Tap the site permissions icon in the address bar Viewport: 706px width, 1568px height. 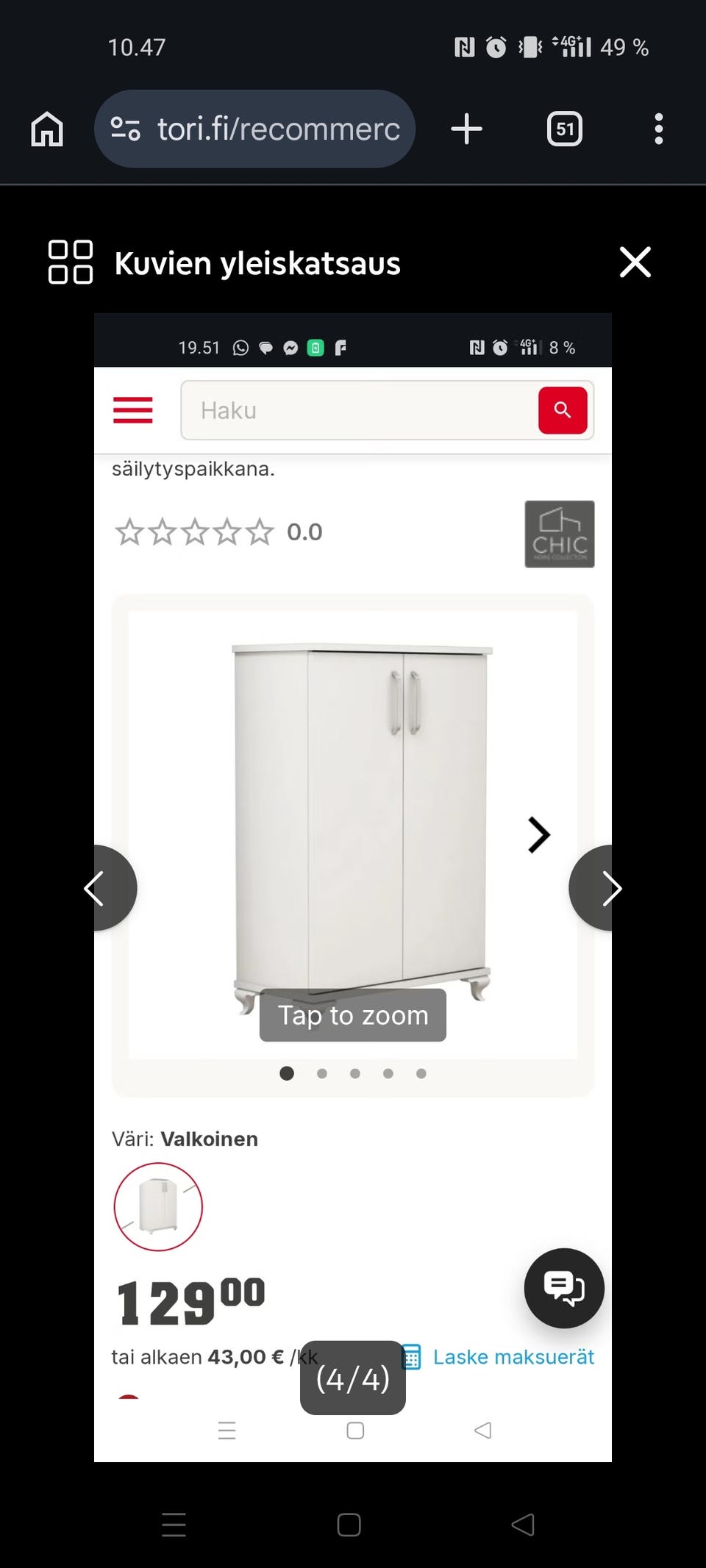(x=125, y=129)
